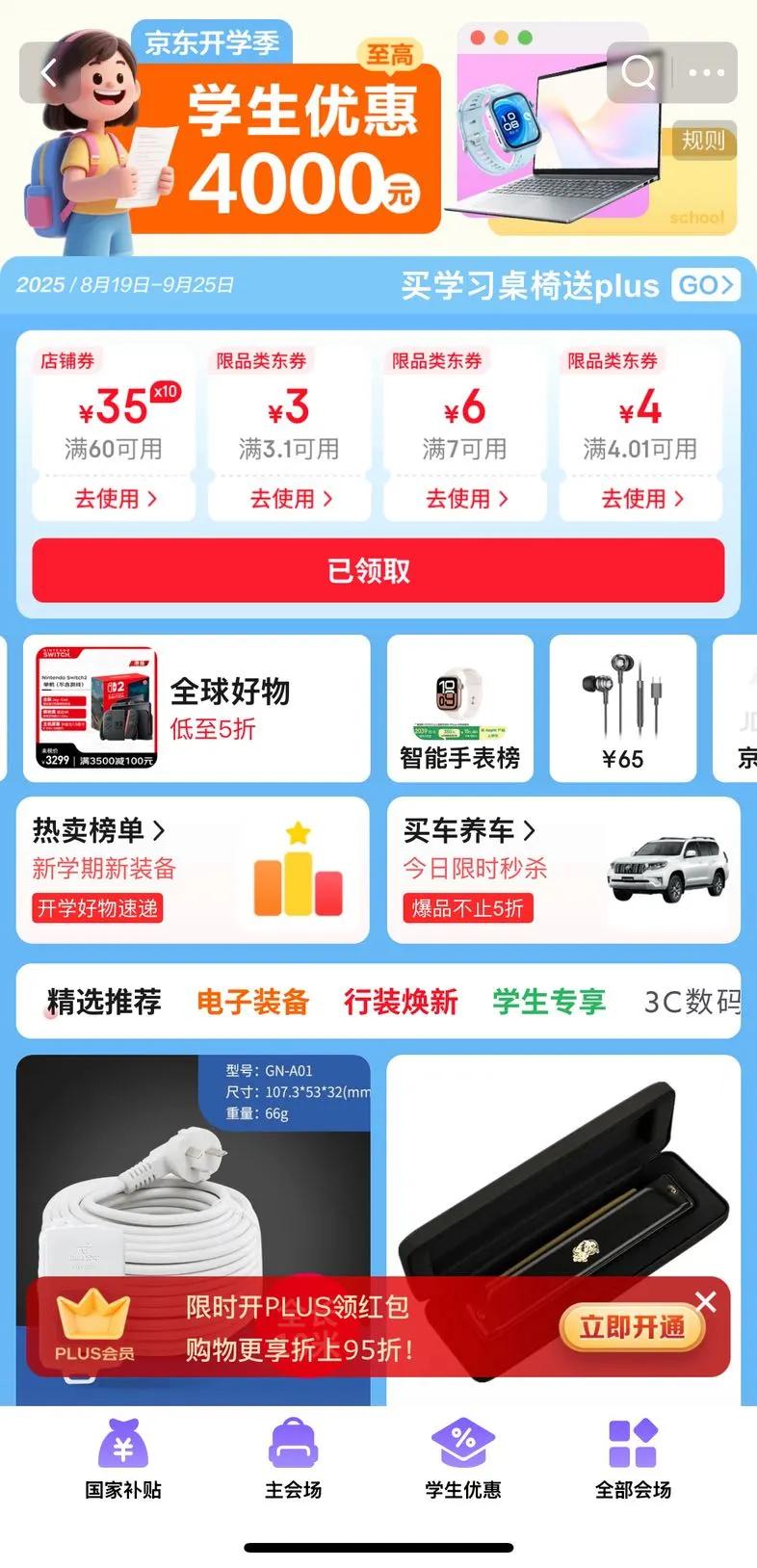Tap 立即开通 to join PLUS
Screen dimensions: 757x1568
(632, 1327)
